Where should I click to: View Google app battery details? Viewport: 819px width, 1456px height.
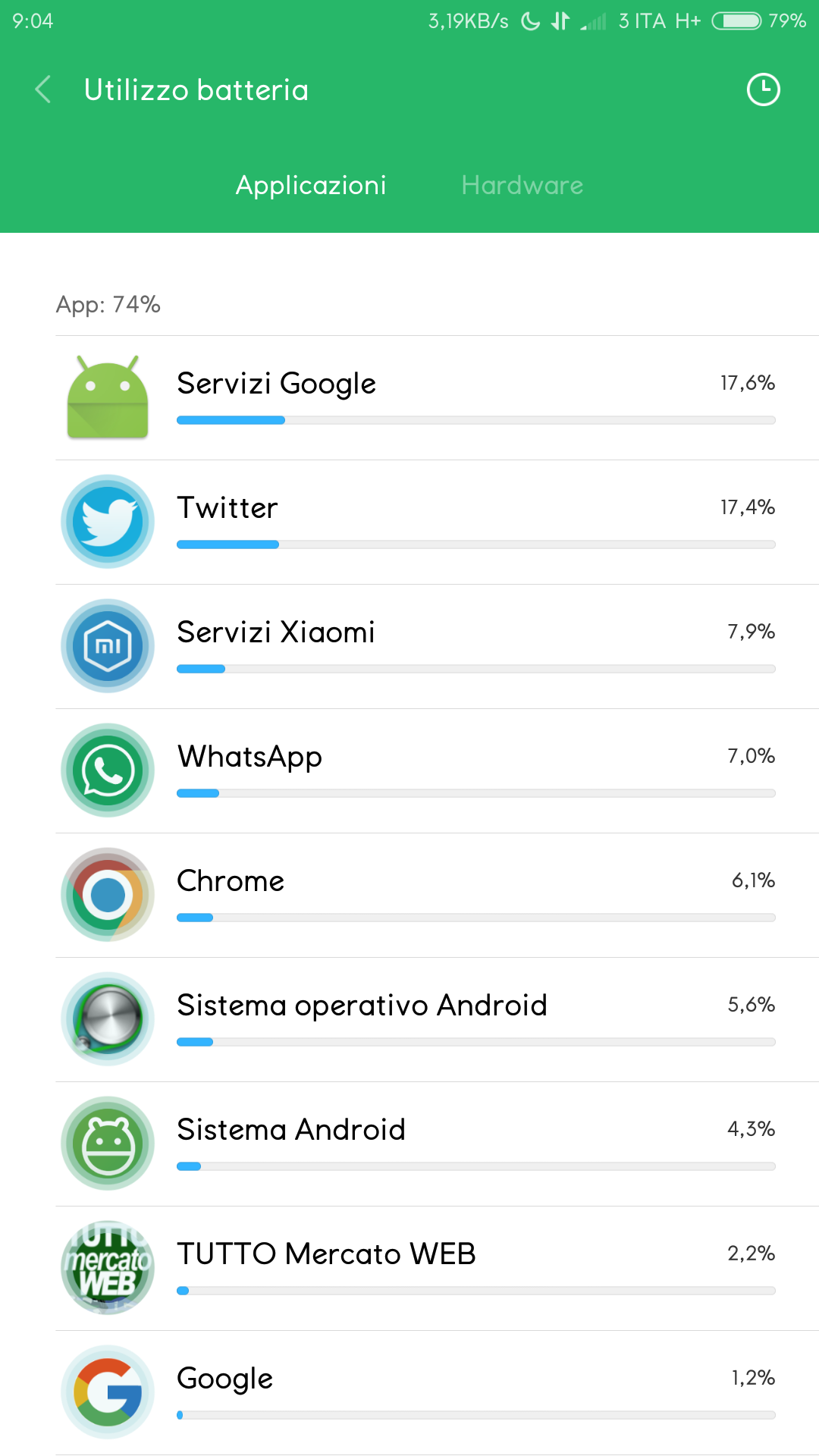[x=437, y=1393]
